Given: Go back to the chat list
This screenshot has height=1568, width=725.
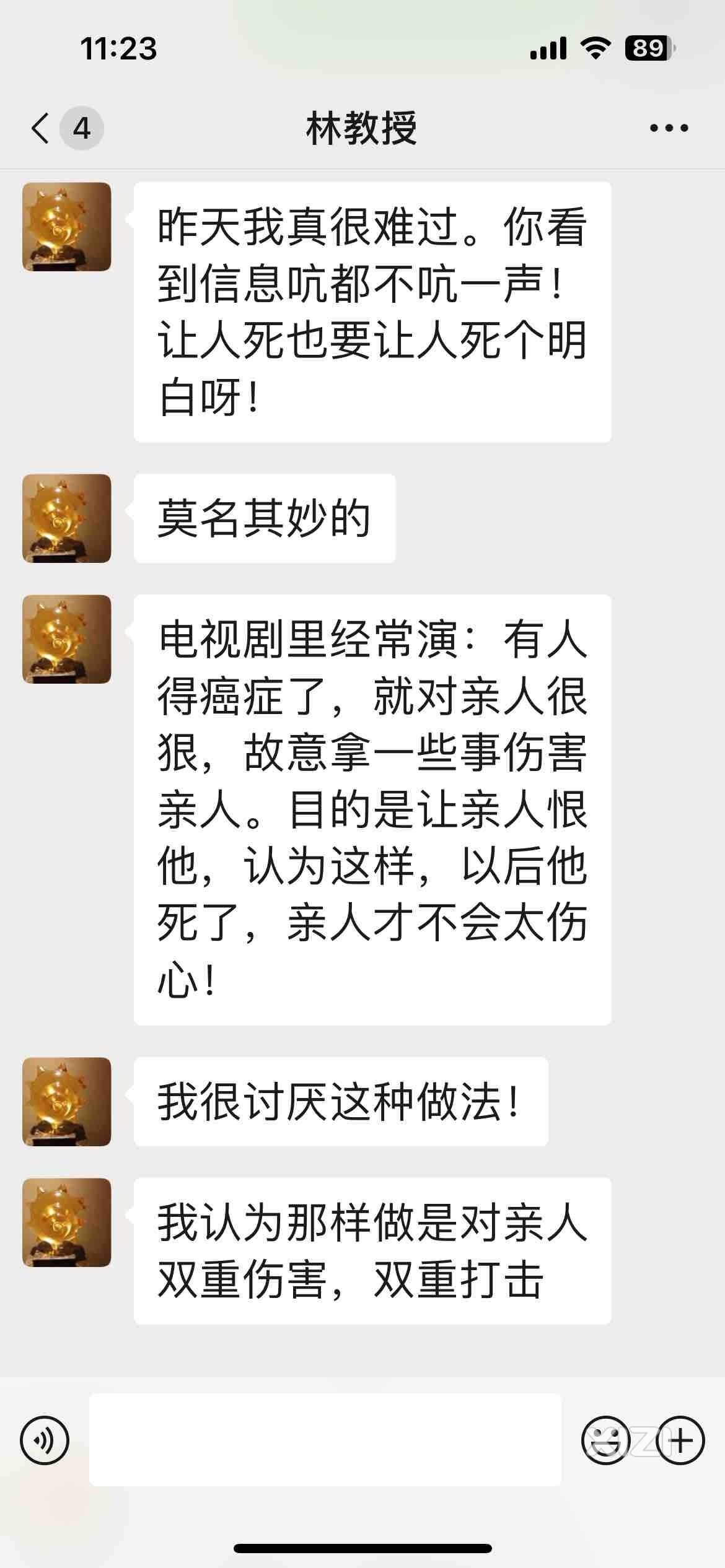Looking at the screenshot, I should click(x=41, y=129).
